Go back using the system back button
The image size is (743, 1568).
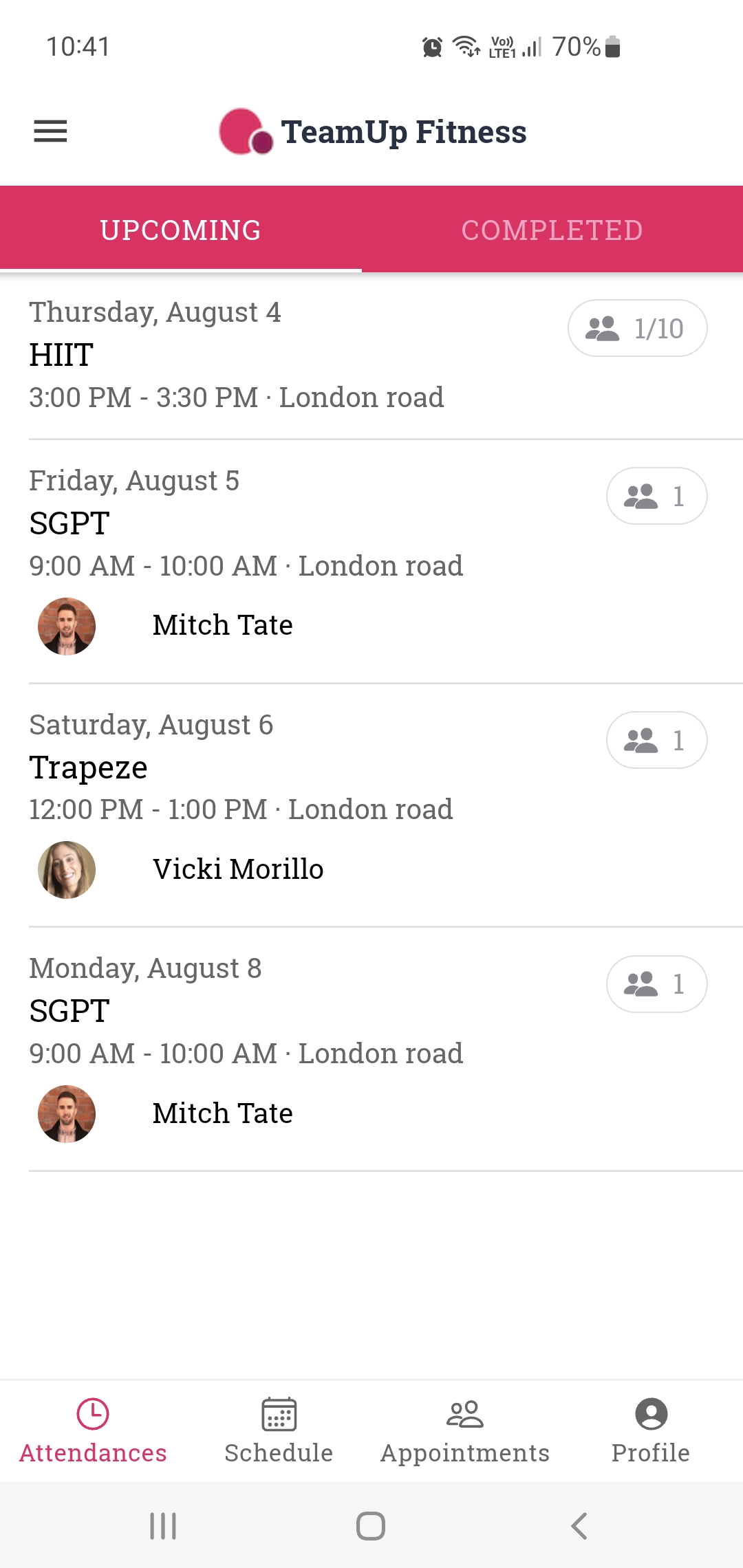point(579,1526)
